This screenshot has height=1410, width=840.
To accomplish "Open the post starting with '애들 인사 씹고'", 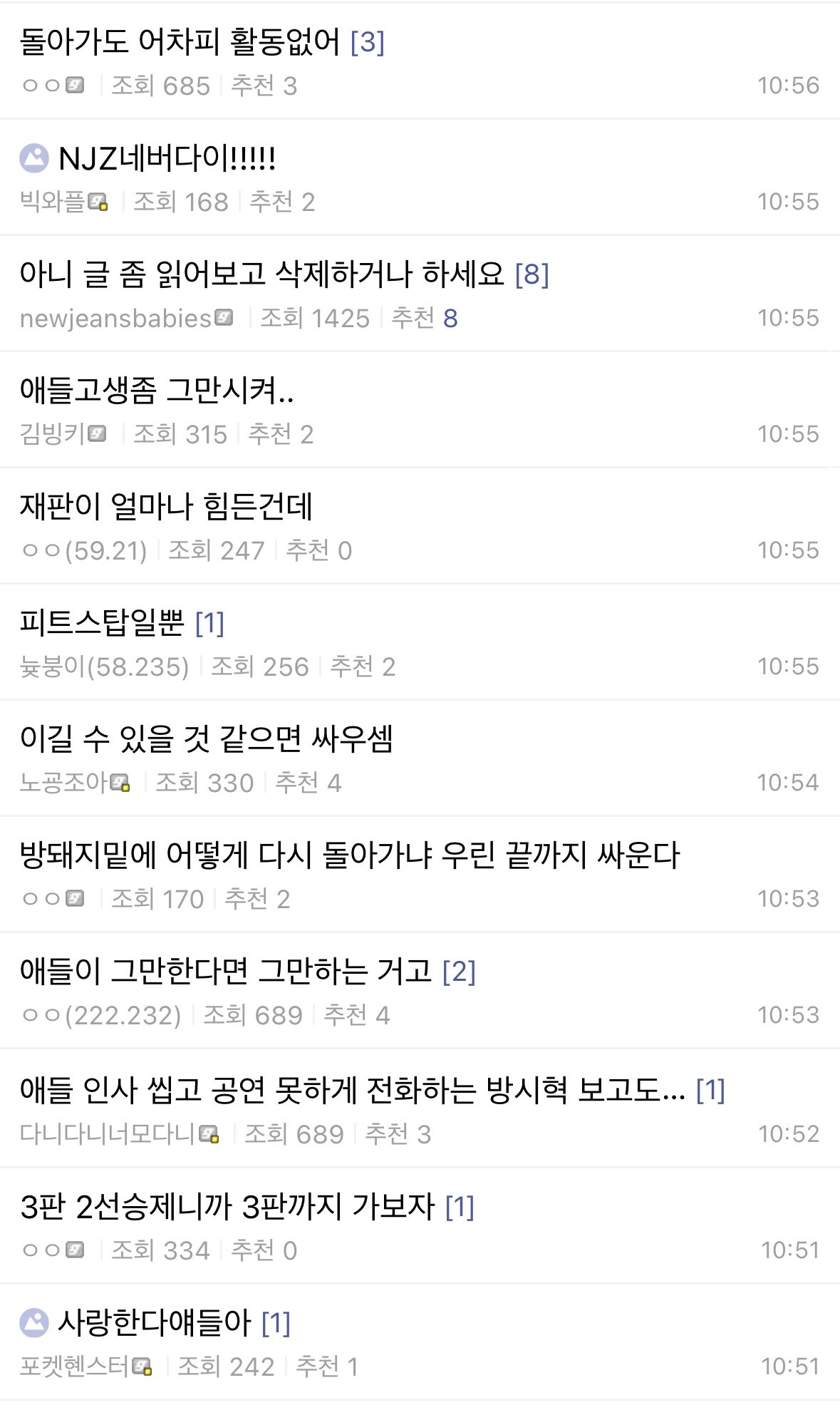I will point(352,1090).
